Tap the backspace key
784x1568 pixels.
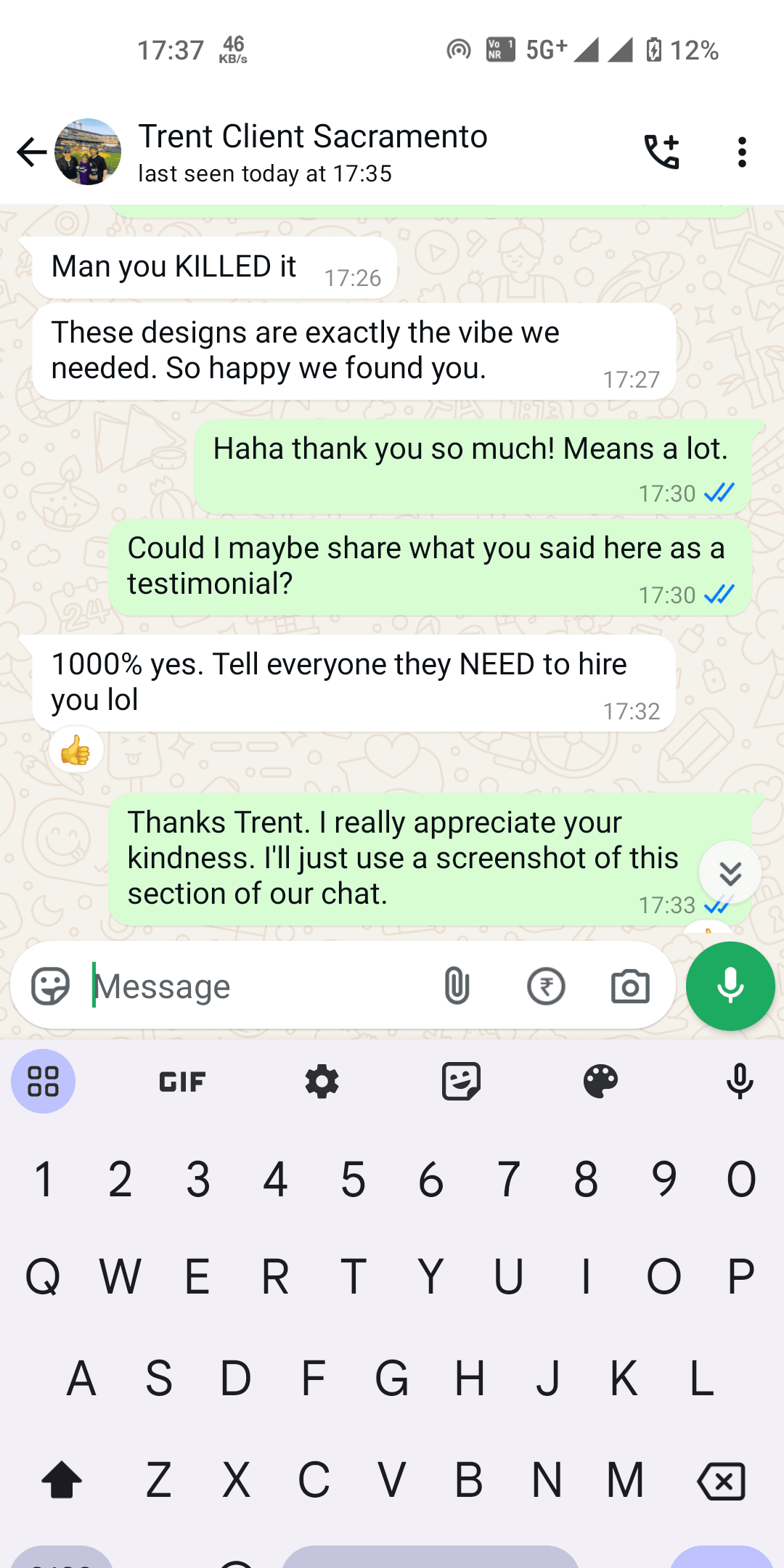tap(721, 1481)
